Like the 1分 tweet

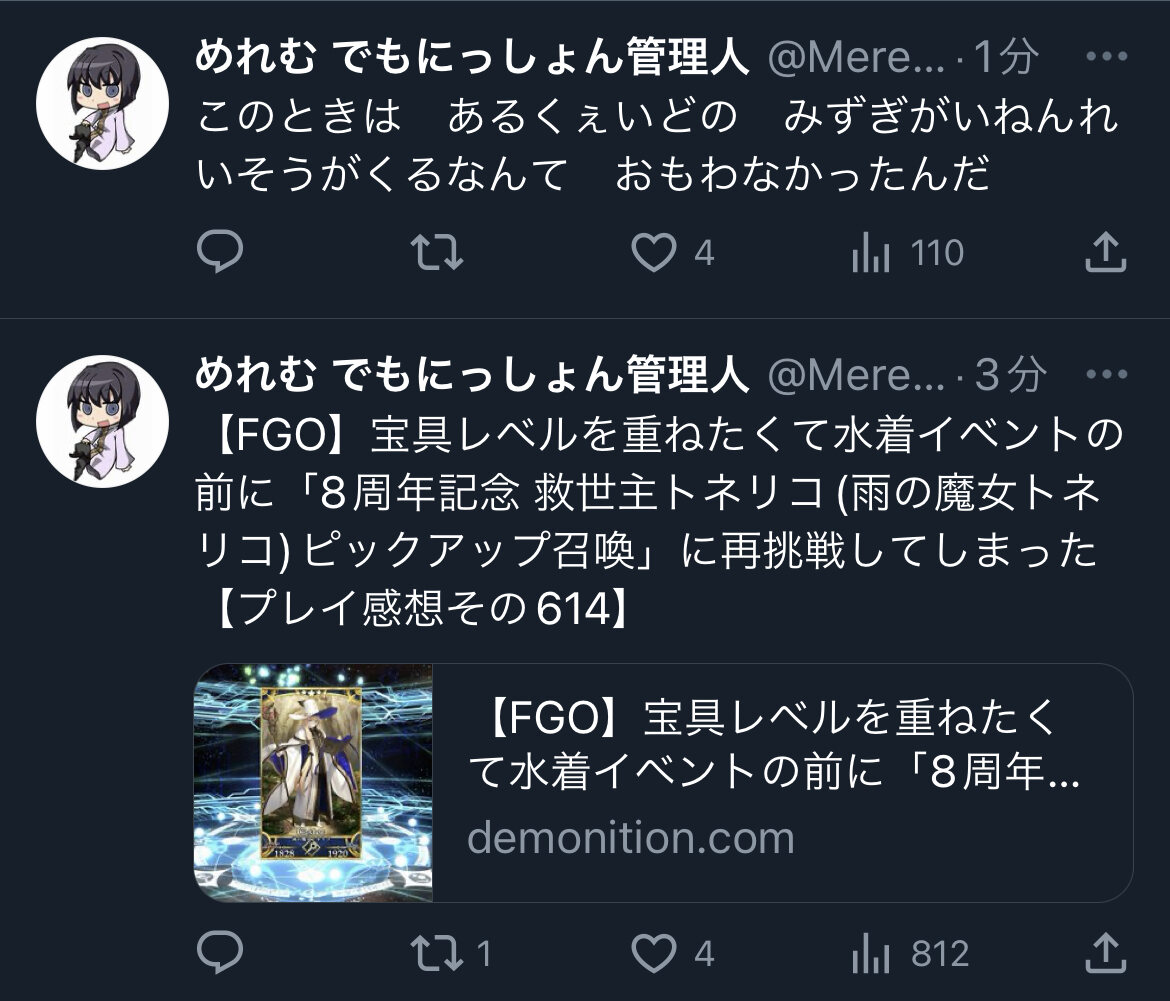click(x=657, y=253)
